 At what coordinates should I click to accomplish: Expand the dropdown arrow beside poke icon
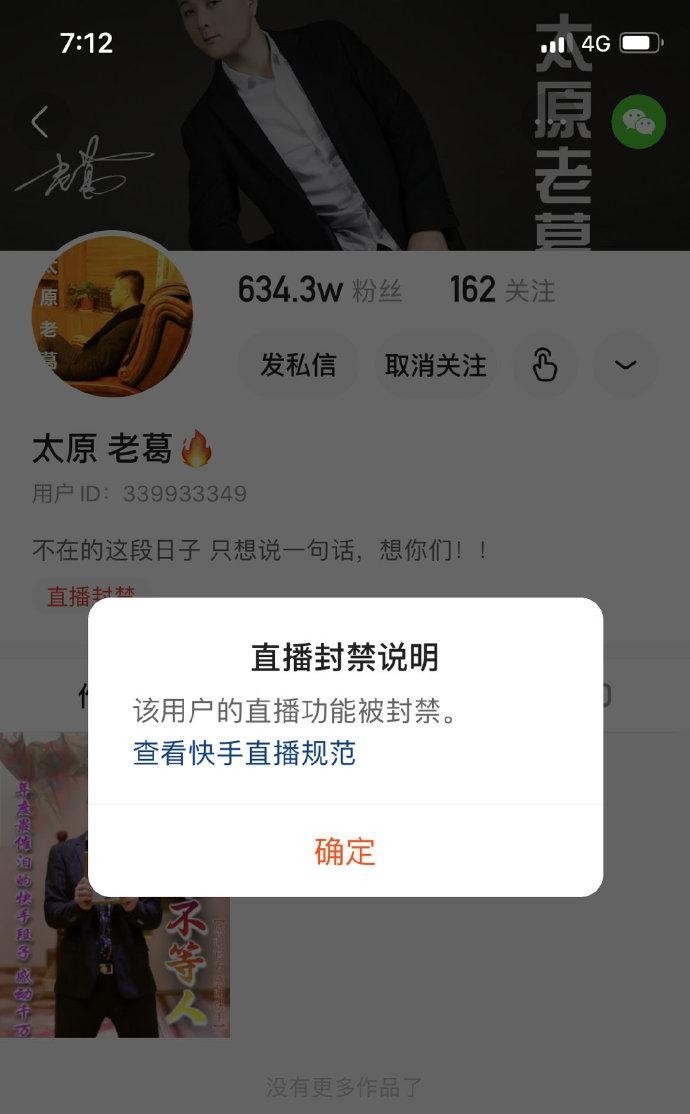[625, 365]
